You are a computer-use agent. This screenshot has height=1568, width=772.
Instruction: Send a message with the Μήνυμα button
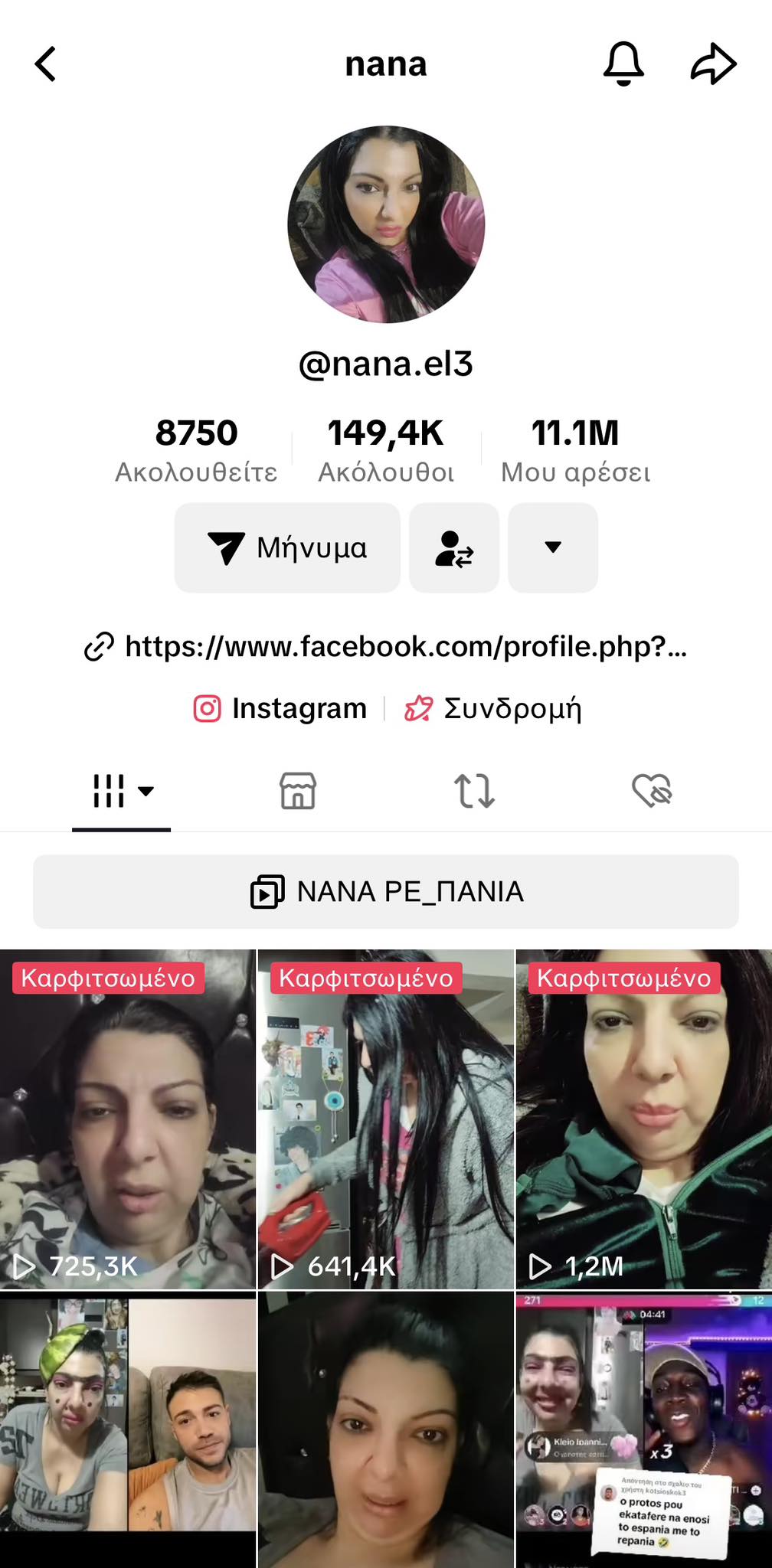[287, 547]
